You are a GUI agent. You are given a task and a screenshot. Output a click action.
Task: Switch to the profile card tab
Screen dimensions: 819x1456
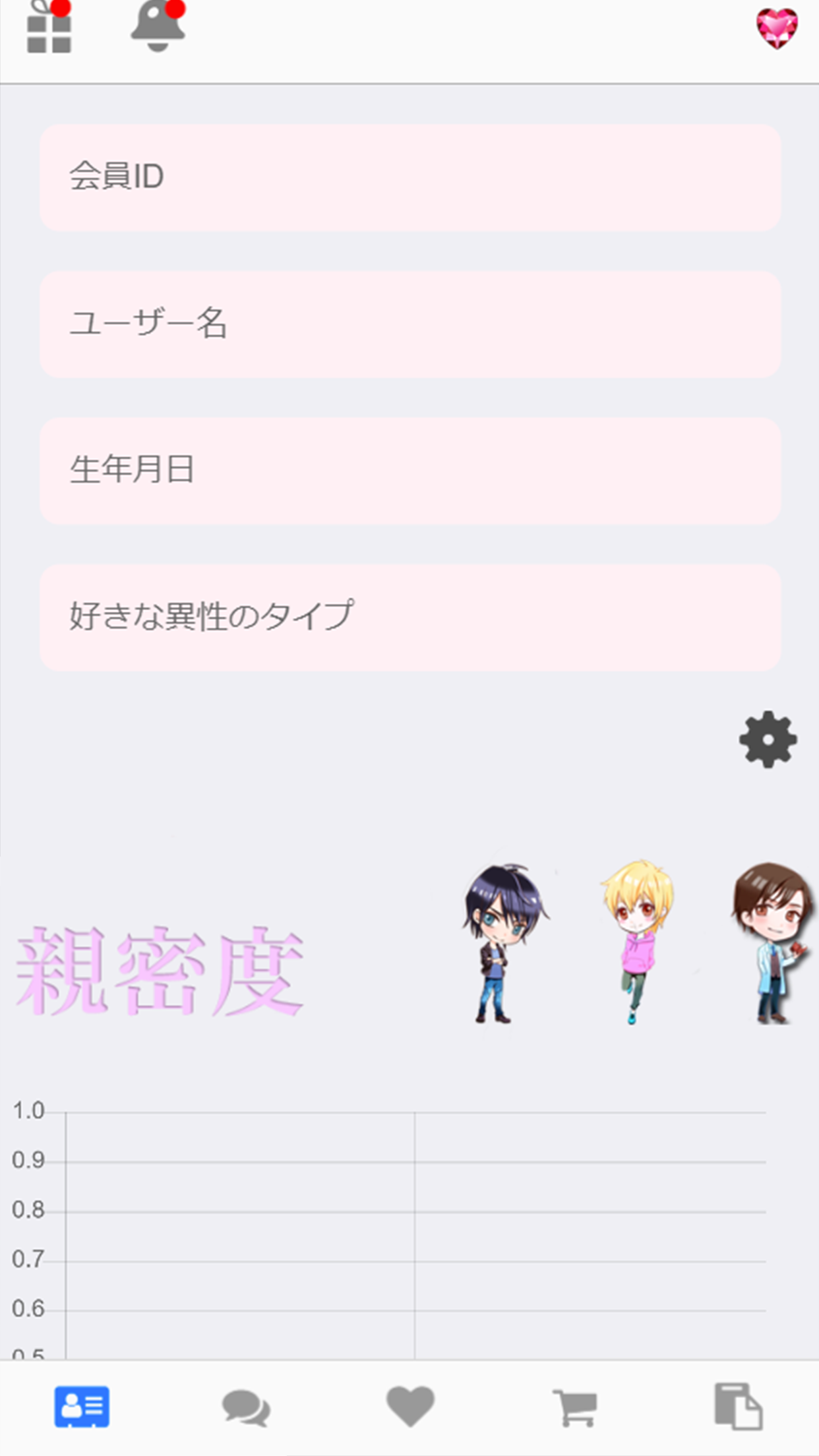[82, 1407]
